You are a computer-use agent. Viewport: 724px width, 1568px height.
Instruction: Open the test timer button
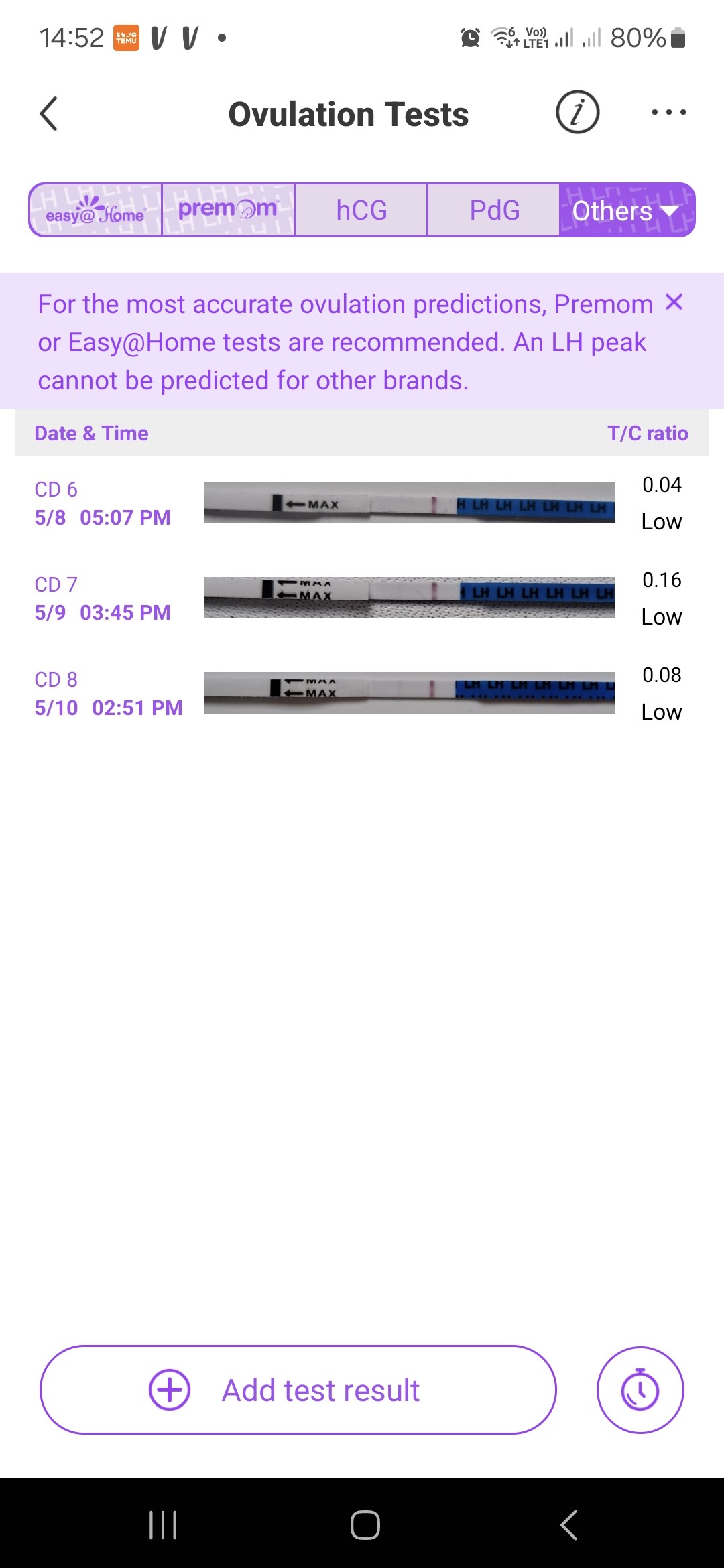(640, 1390)
